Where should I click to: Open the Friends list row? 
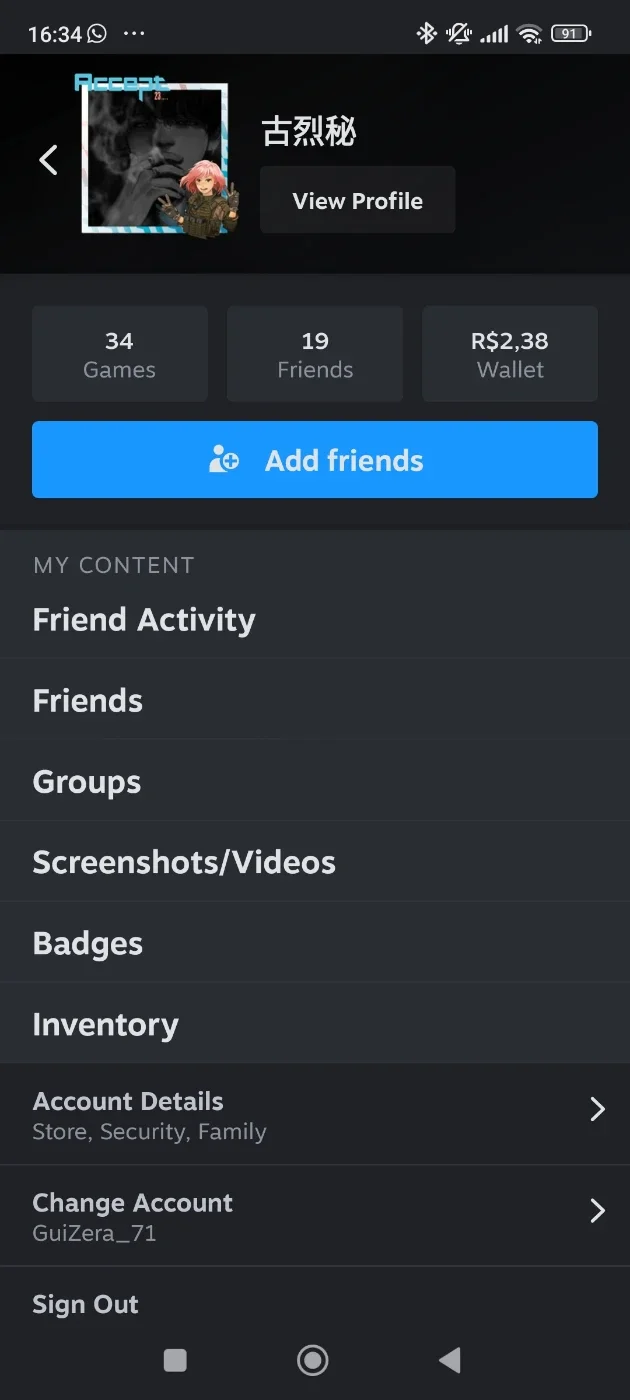[x=315, y=700]
